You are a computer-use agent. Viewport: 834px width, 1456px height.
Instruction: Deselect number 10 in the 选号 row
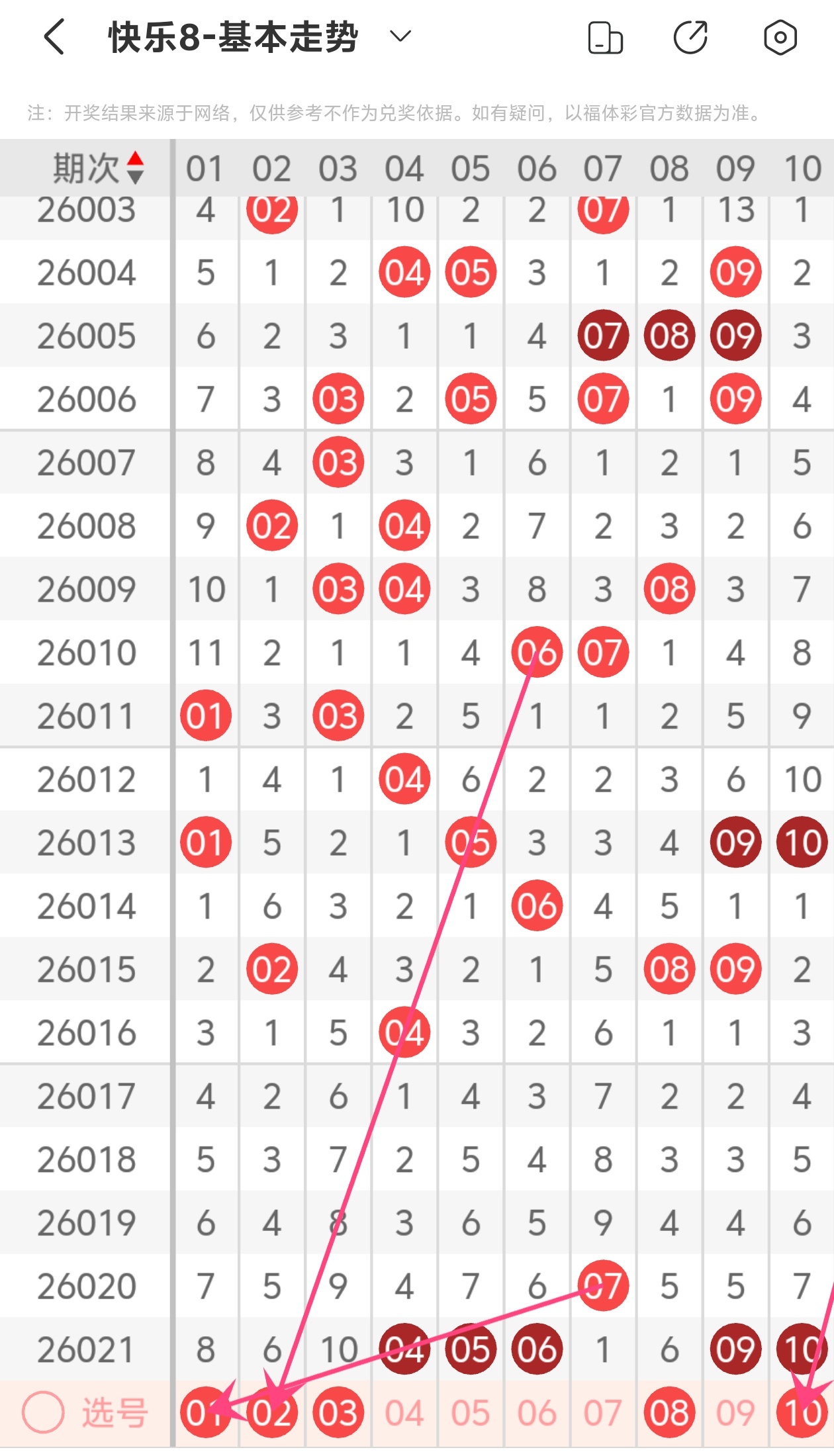802,1413
